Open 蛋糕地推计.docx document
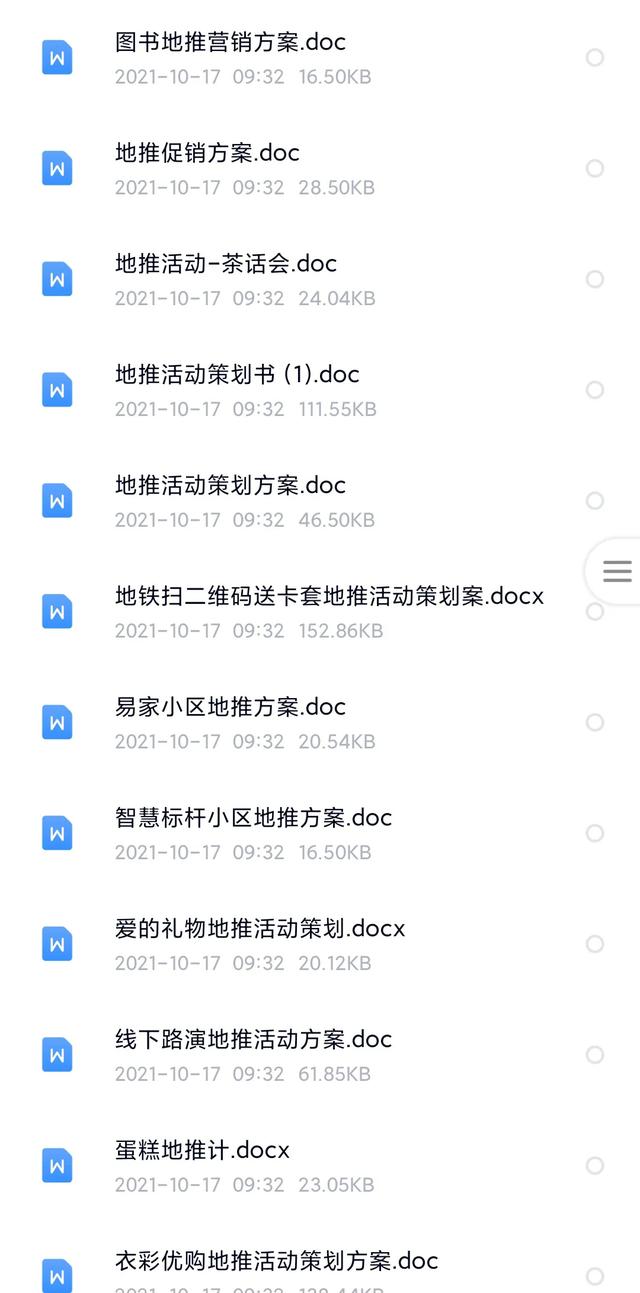This screenshot has width=640, height=1293. (202, 1151)
